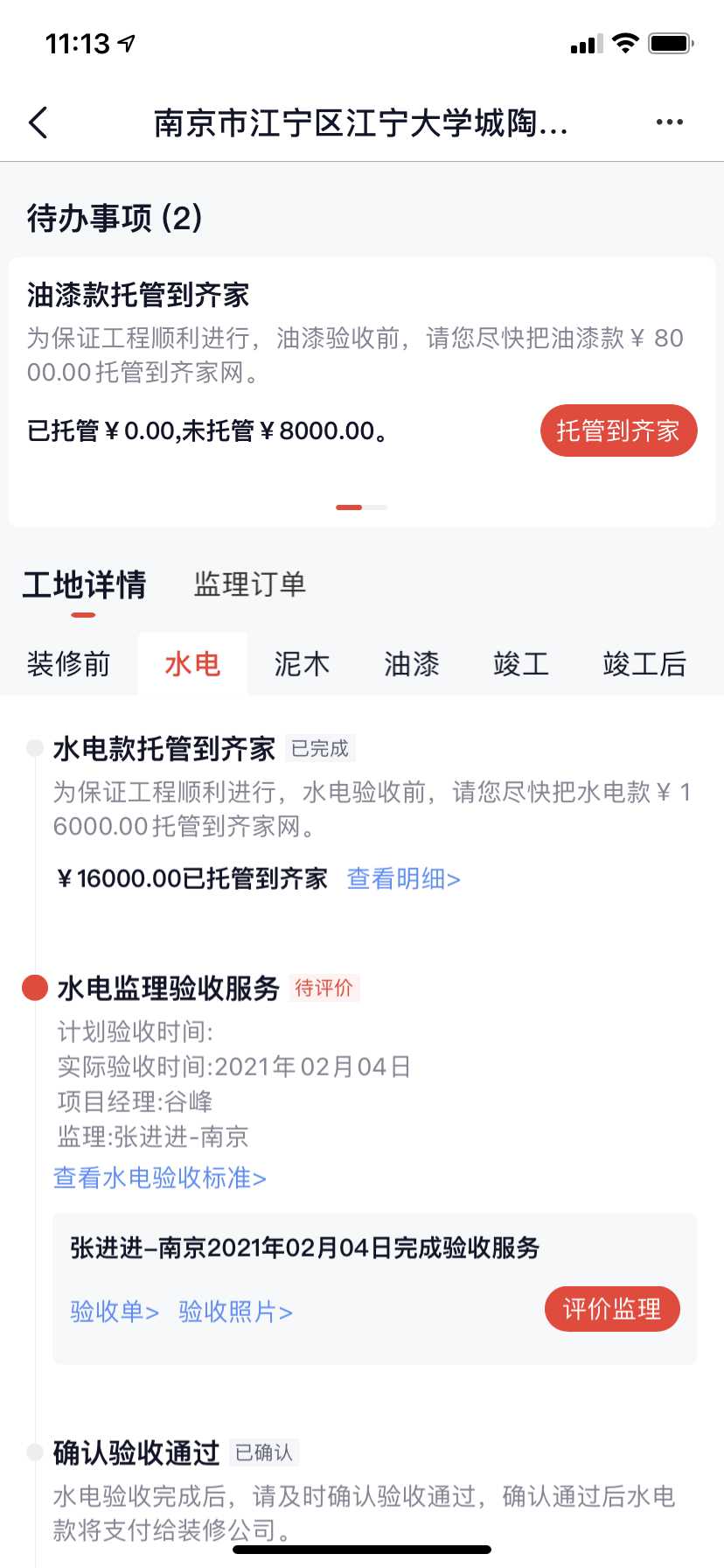
Task: Open the 查看明细 link
Action: [403, 878]
